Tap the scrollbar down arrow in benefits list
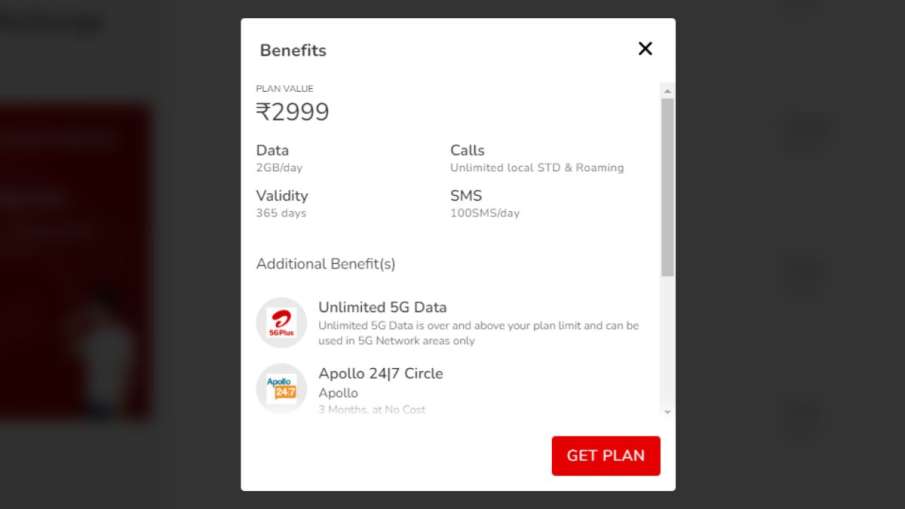Image resolution: width=905 pixels, height=509 pixels. 667,411
